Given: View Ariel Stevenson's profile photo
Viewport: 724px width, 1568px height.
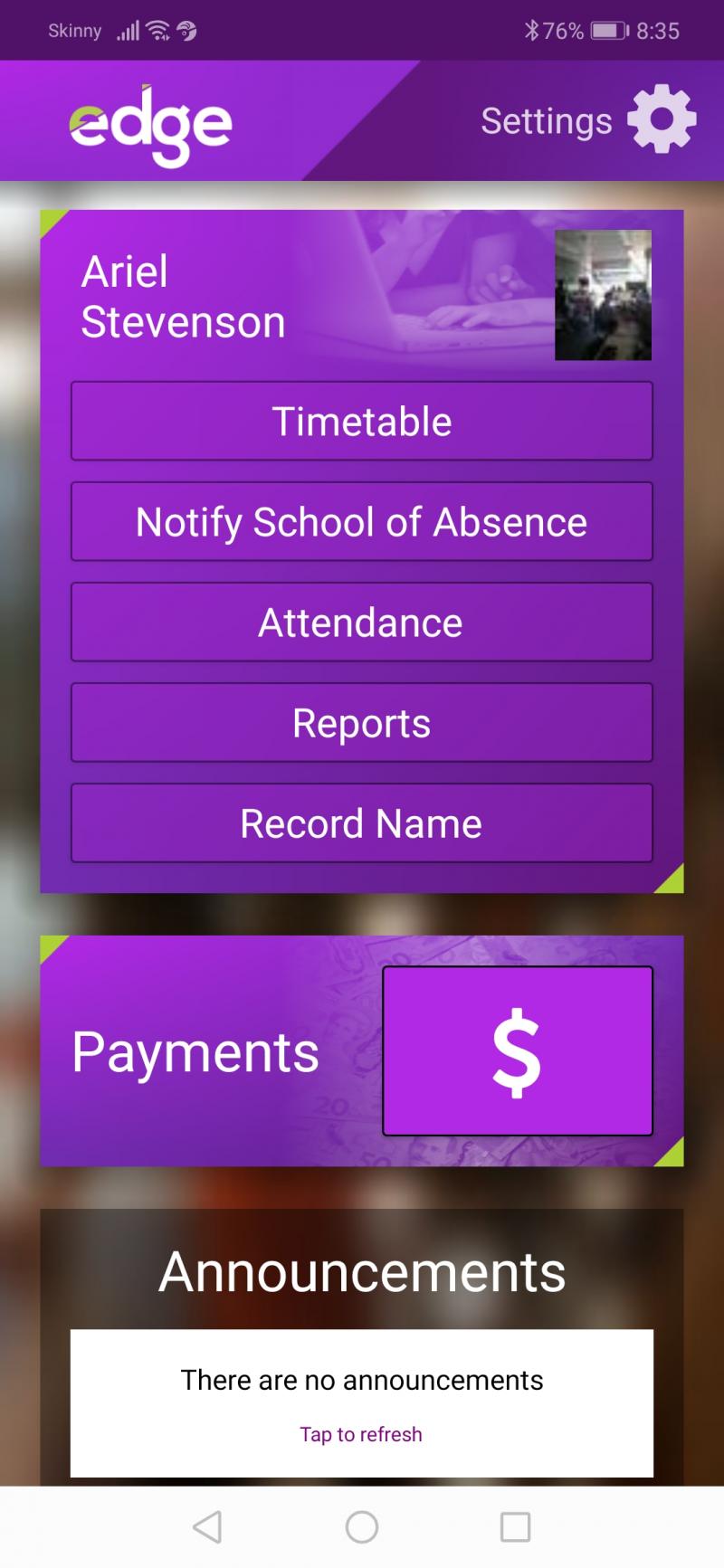Looking at the screenshot, I should tap(603, 295).
